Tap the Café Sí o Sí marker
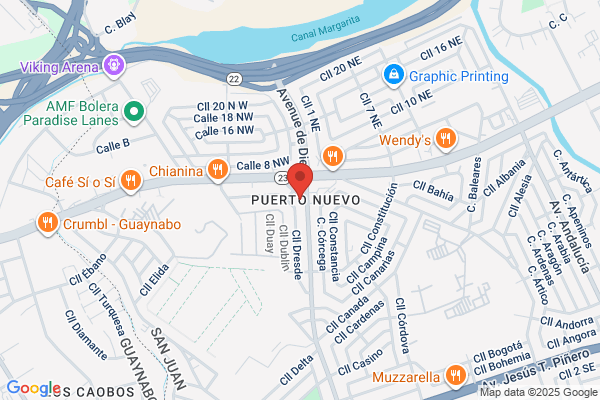600x400 pixels. 131,181
